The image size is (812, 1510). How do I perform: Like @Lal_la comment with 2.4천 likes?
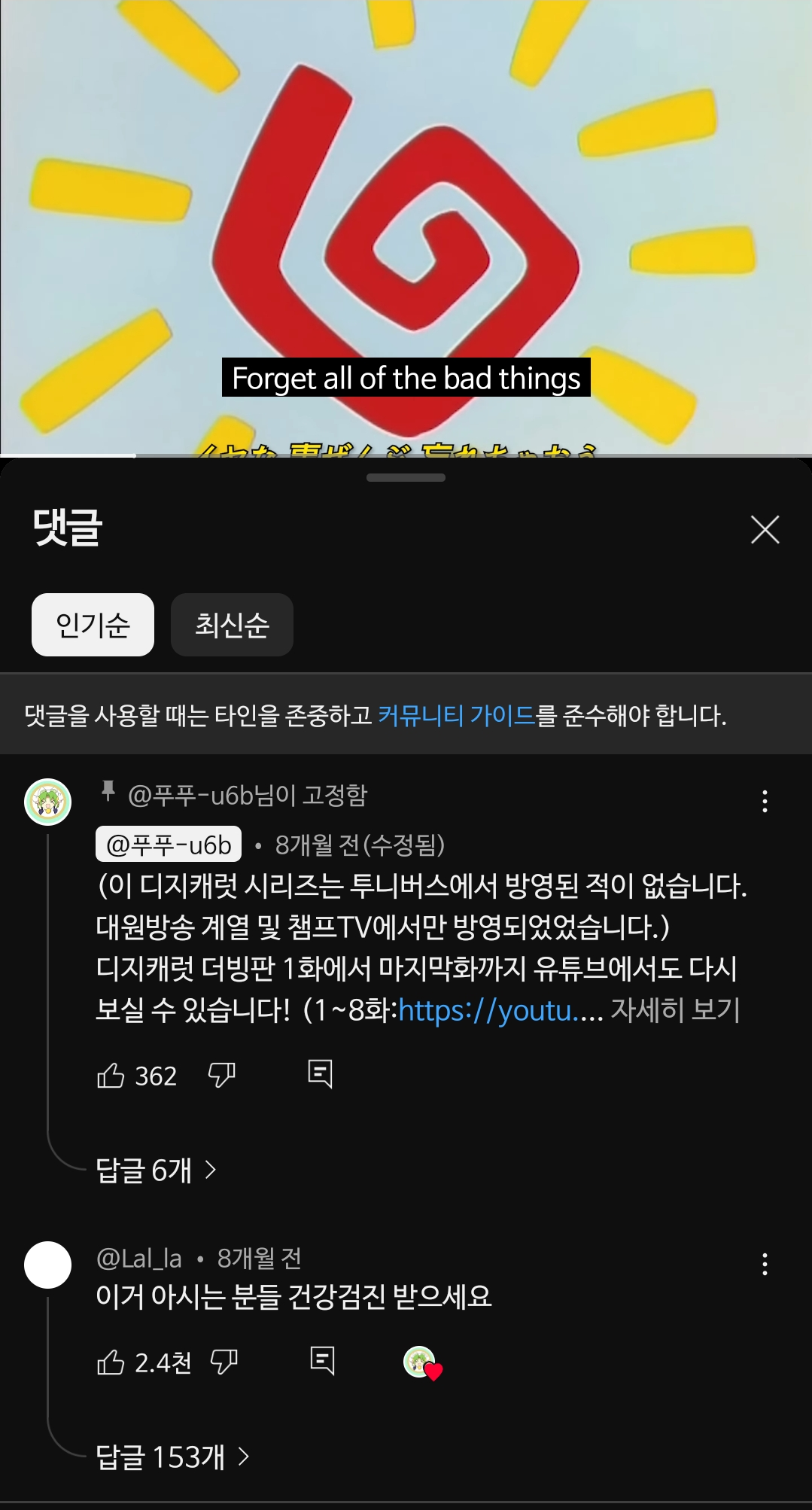click(x=111, y=1362)
